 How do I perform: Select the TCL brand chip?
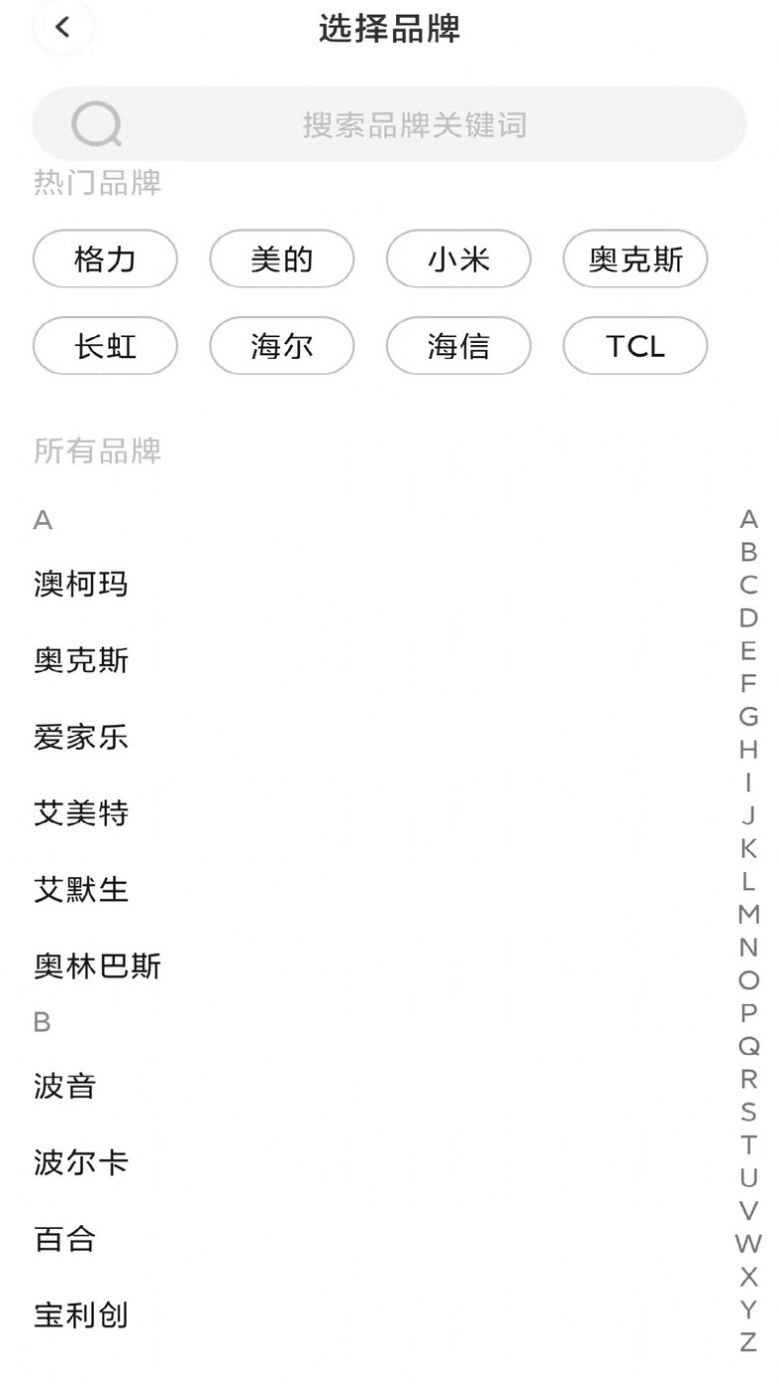(636, 346)
